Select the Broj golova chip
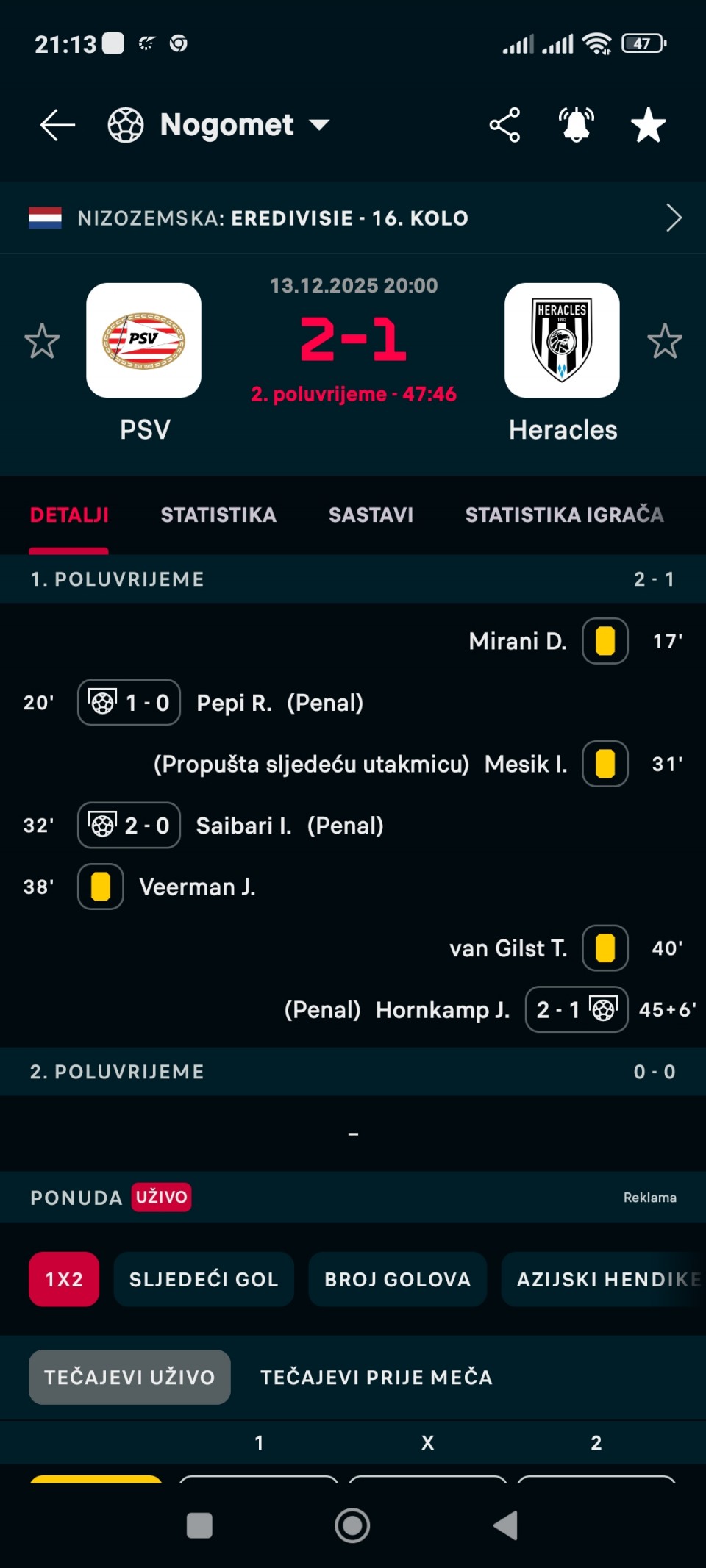 [397, 1279]
